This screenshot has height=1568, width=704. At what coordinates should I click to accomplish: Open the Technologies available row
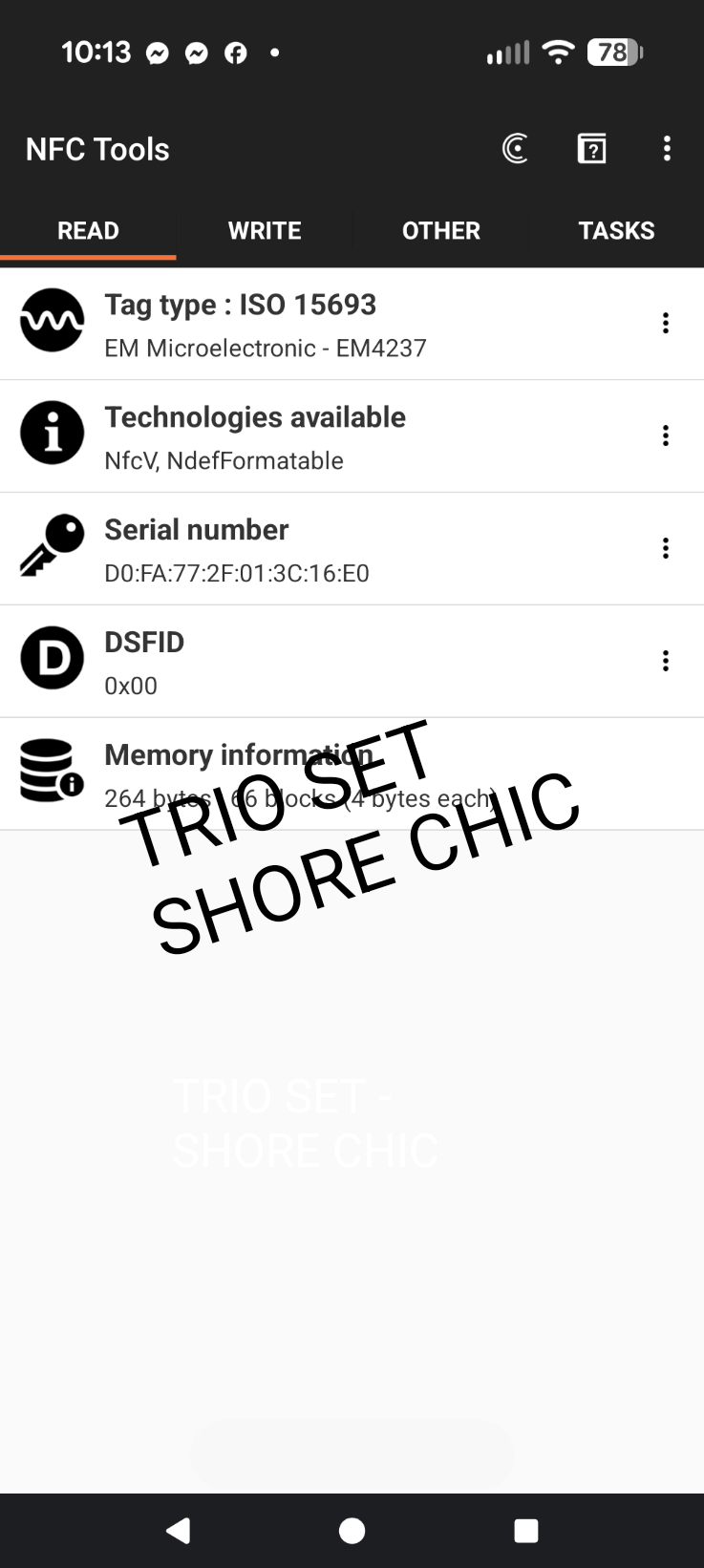tap(352, 436)
